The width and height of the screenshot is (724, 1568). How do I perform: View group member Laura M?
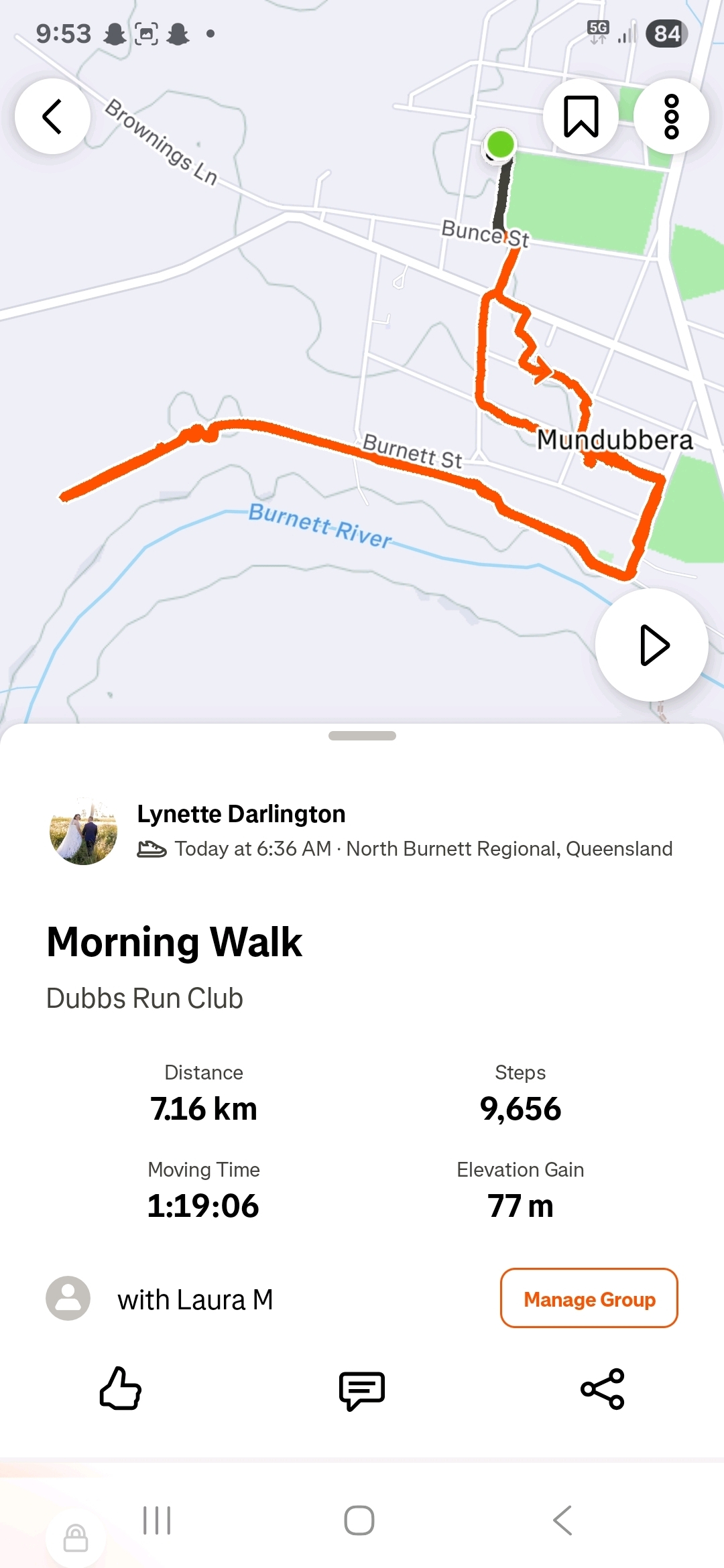194,1300
